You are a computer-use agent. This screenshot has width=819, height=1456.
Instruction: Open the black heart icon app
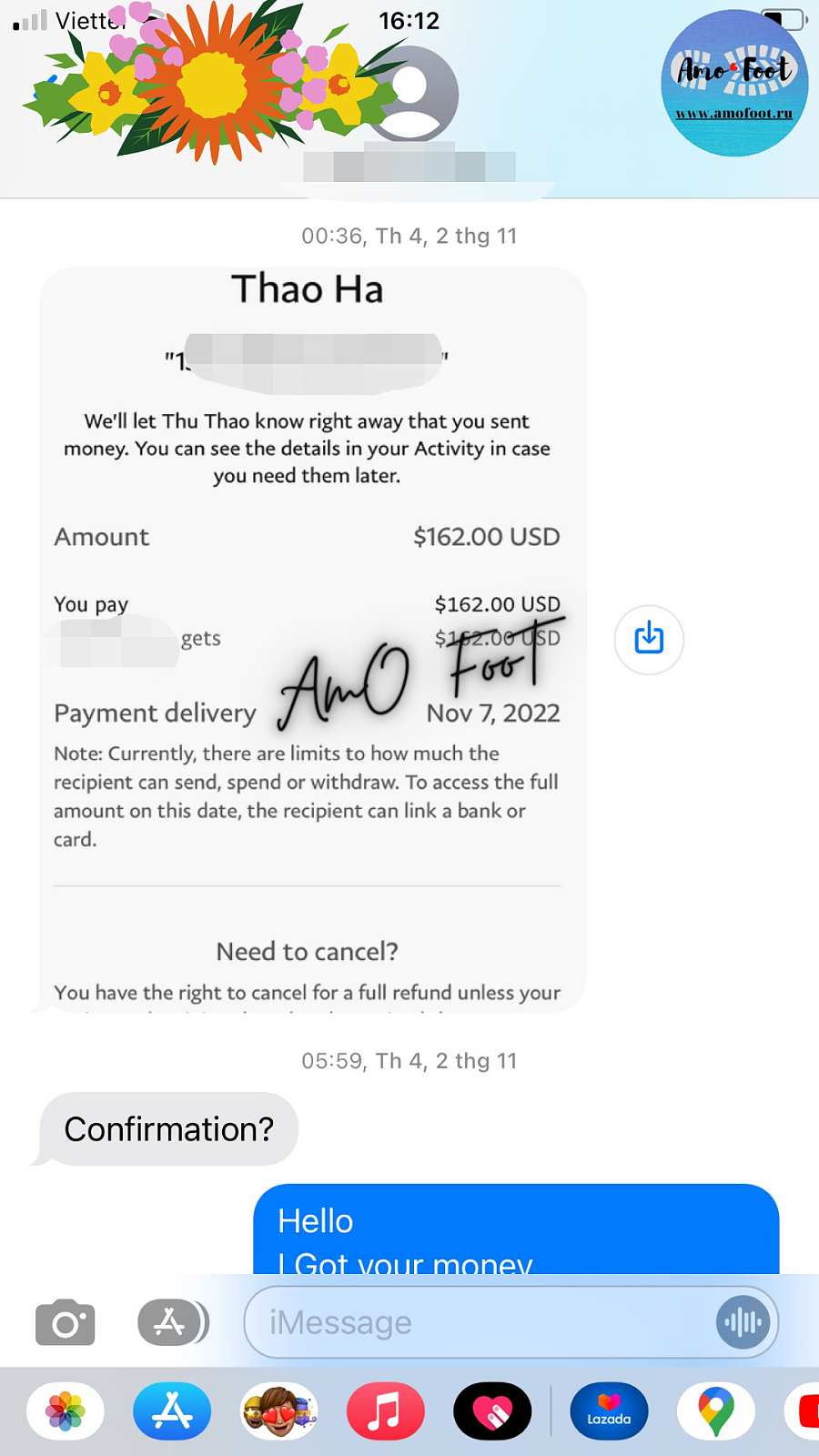tap(492, 1411)
